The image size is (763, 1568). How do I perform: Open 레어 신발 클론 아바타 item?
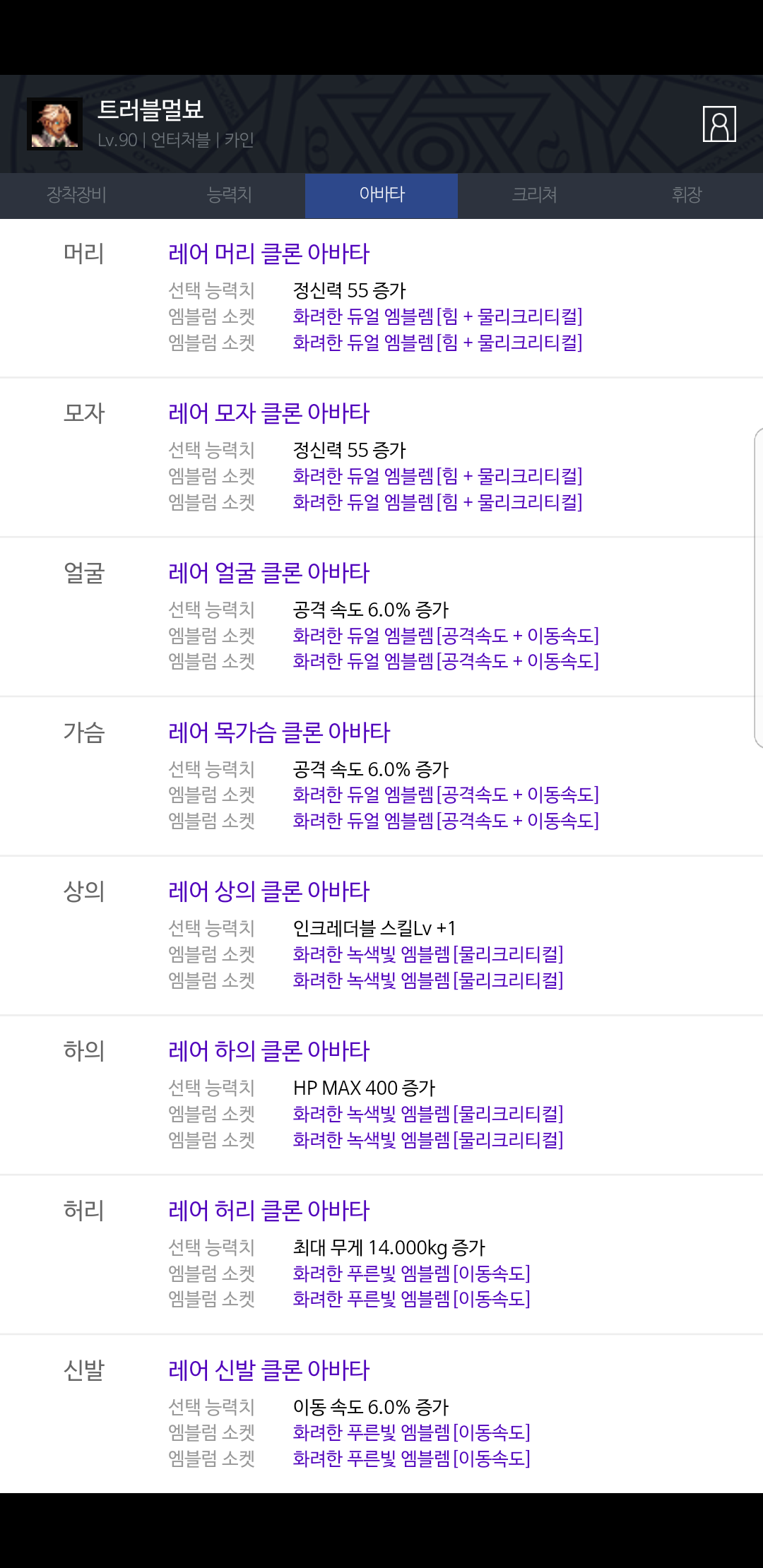click(x=268, y=1370)
